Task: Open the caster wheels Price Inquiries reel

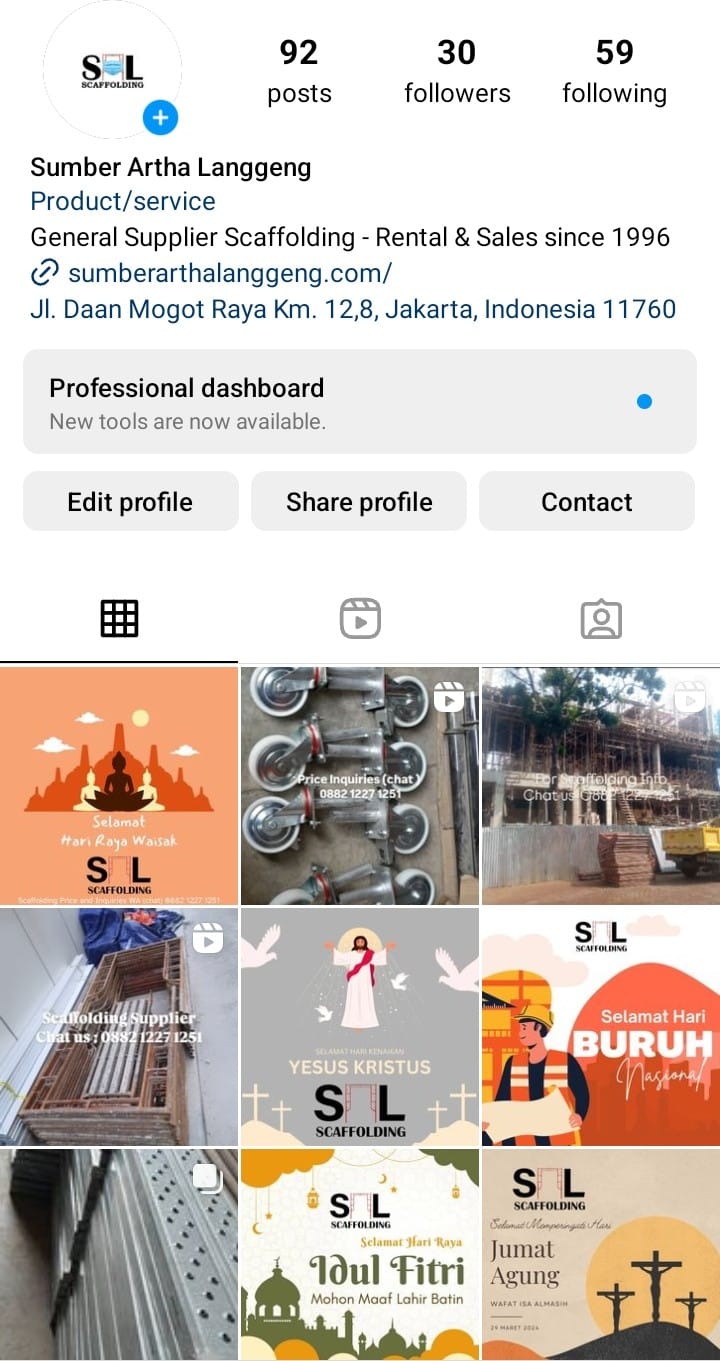Action: click(x=360, y=786)
